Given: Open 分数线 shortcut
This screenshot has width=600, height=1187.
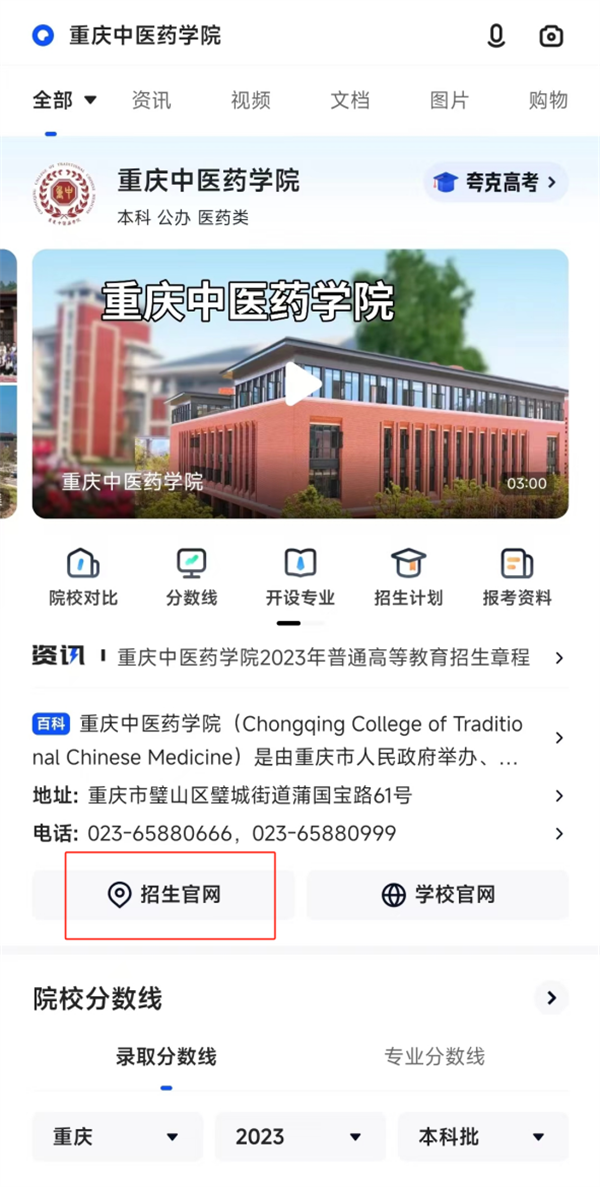Looking at the screenshot, I should [191, 578].
